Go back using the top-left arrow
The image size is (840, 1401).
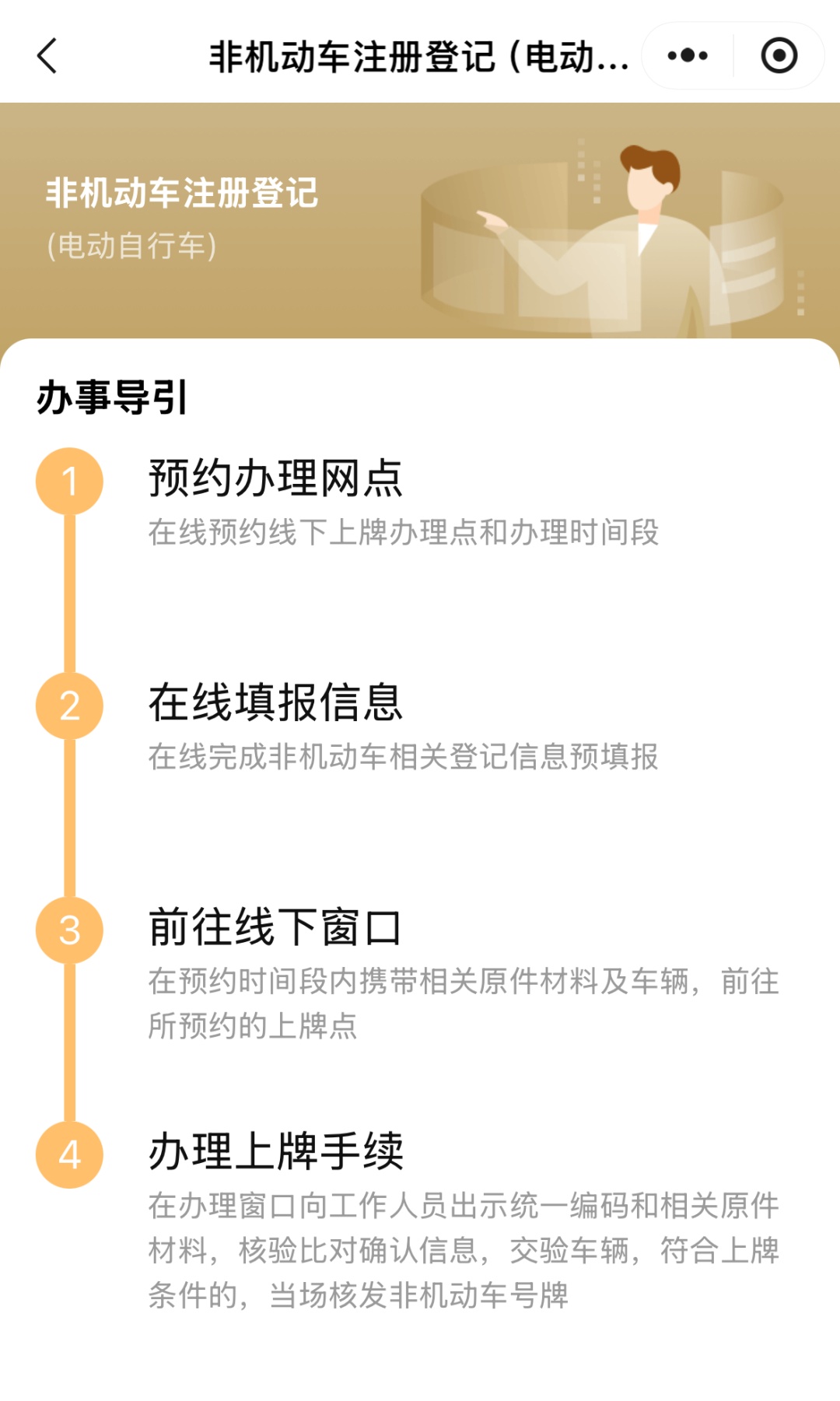[47, 56]
